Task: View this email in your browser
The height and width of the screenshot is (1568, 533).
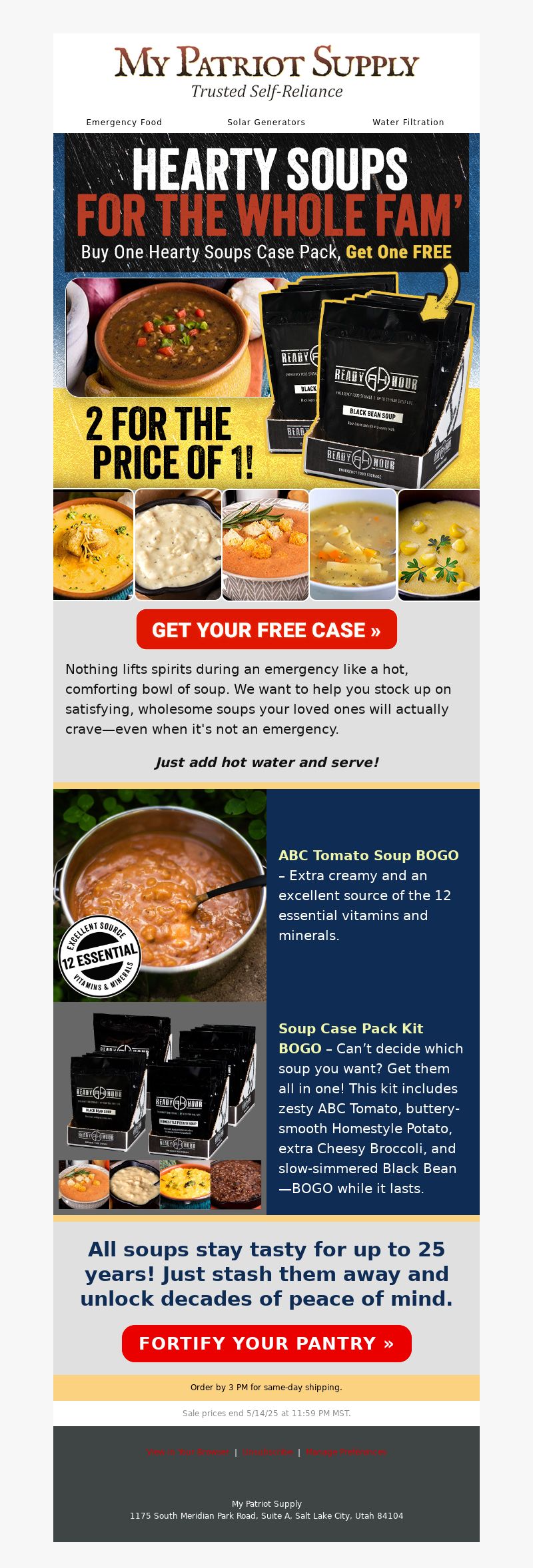Action: pos(188,1452)
